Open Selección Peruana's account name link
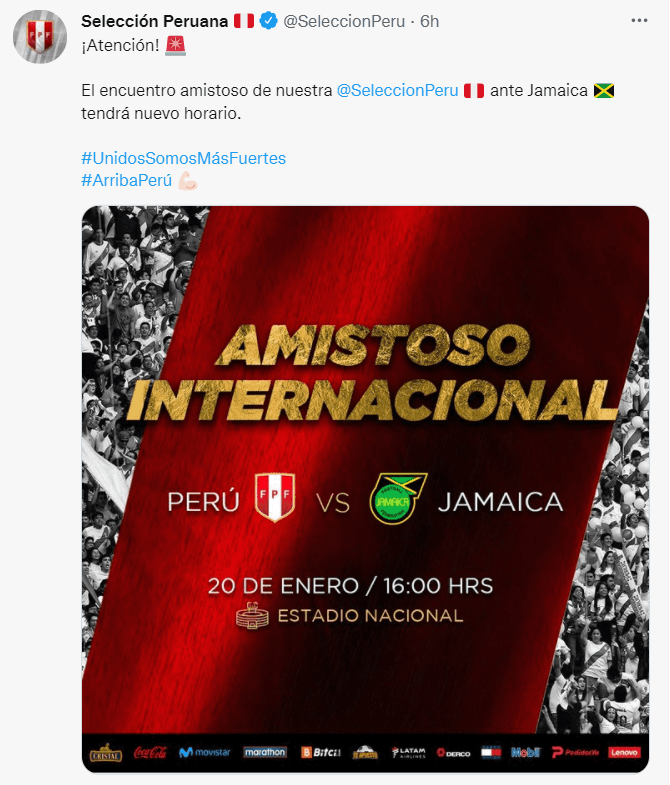The height and width of the screenshot is (785, 670). tap(154, 21)
